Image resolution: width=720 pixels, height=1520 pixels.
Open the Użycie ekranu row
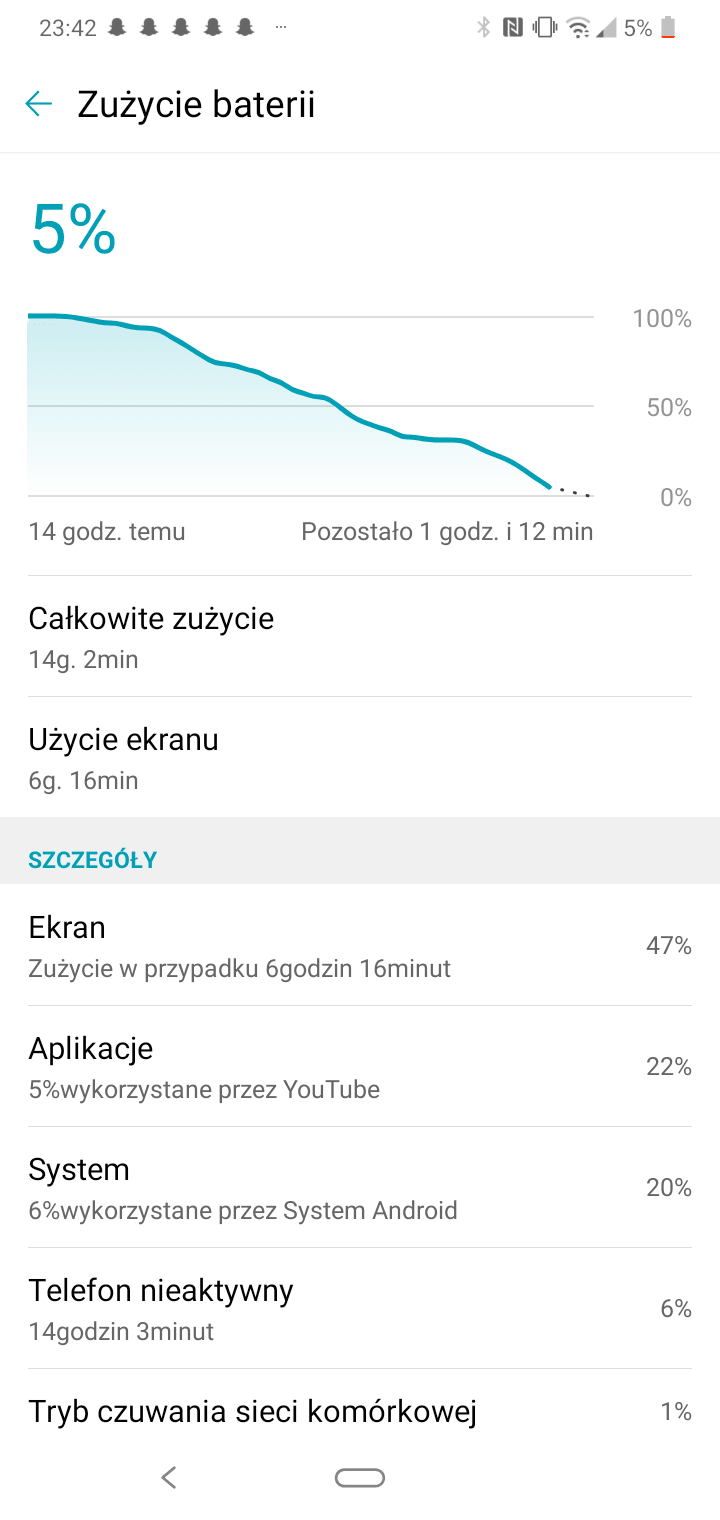(360, 758)
